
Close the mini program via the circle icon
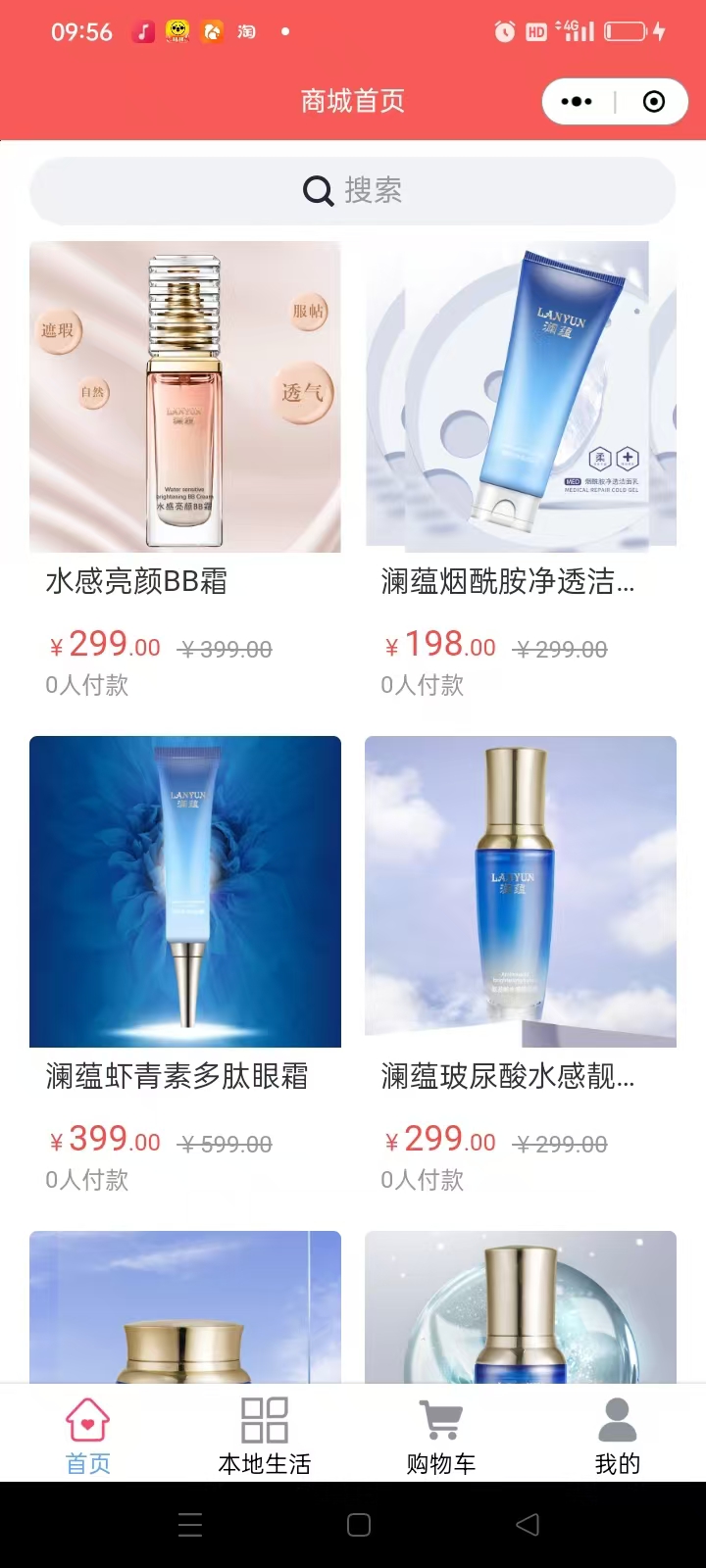pos(653,102)
